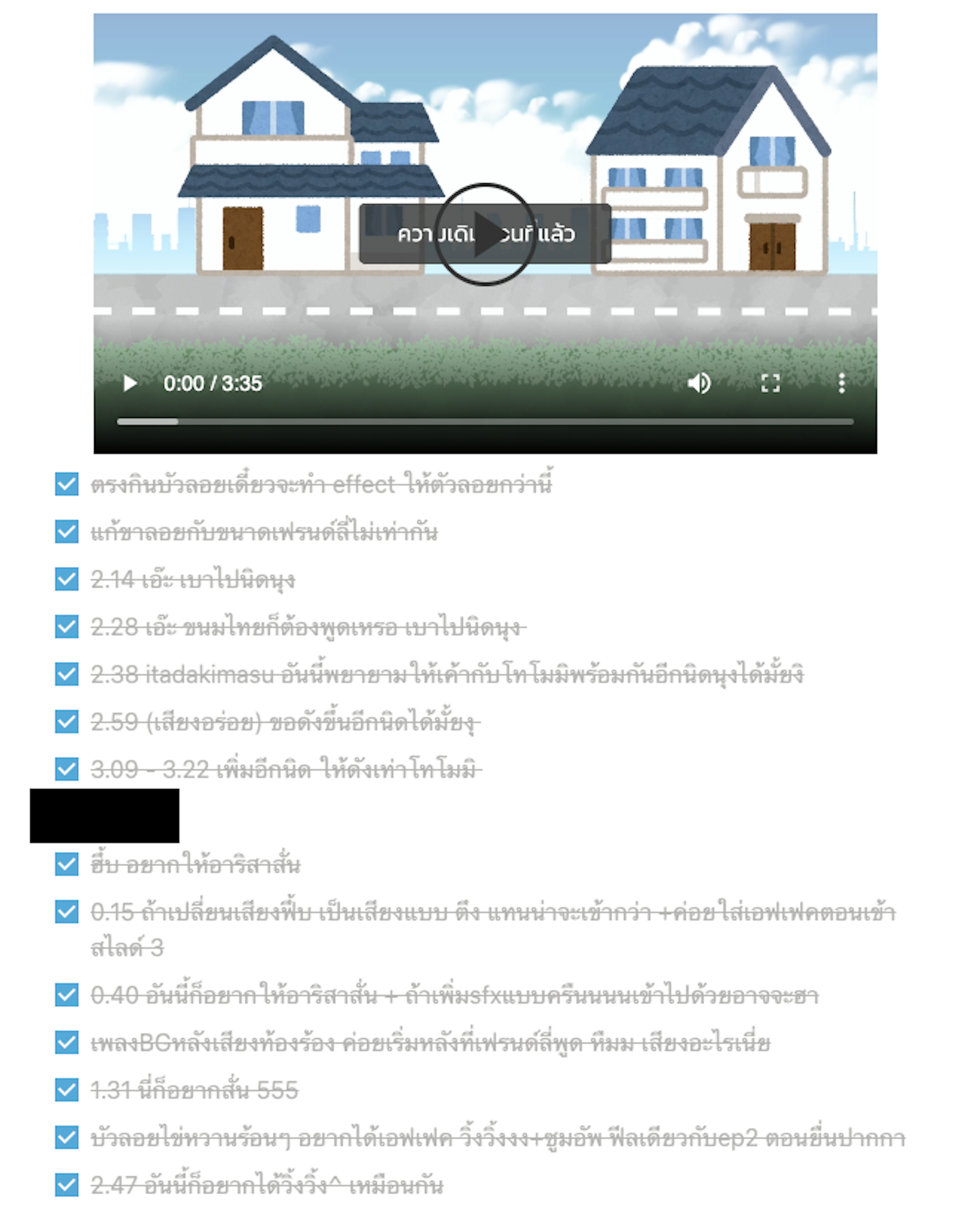Uncheck the '3.09 - 3.22' checklist item
The width and height of the screenshot is (980, 1222).
click(67, 769)
